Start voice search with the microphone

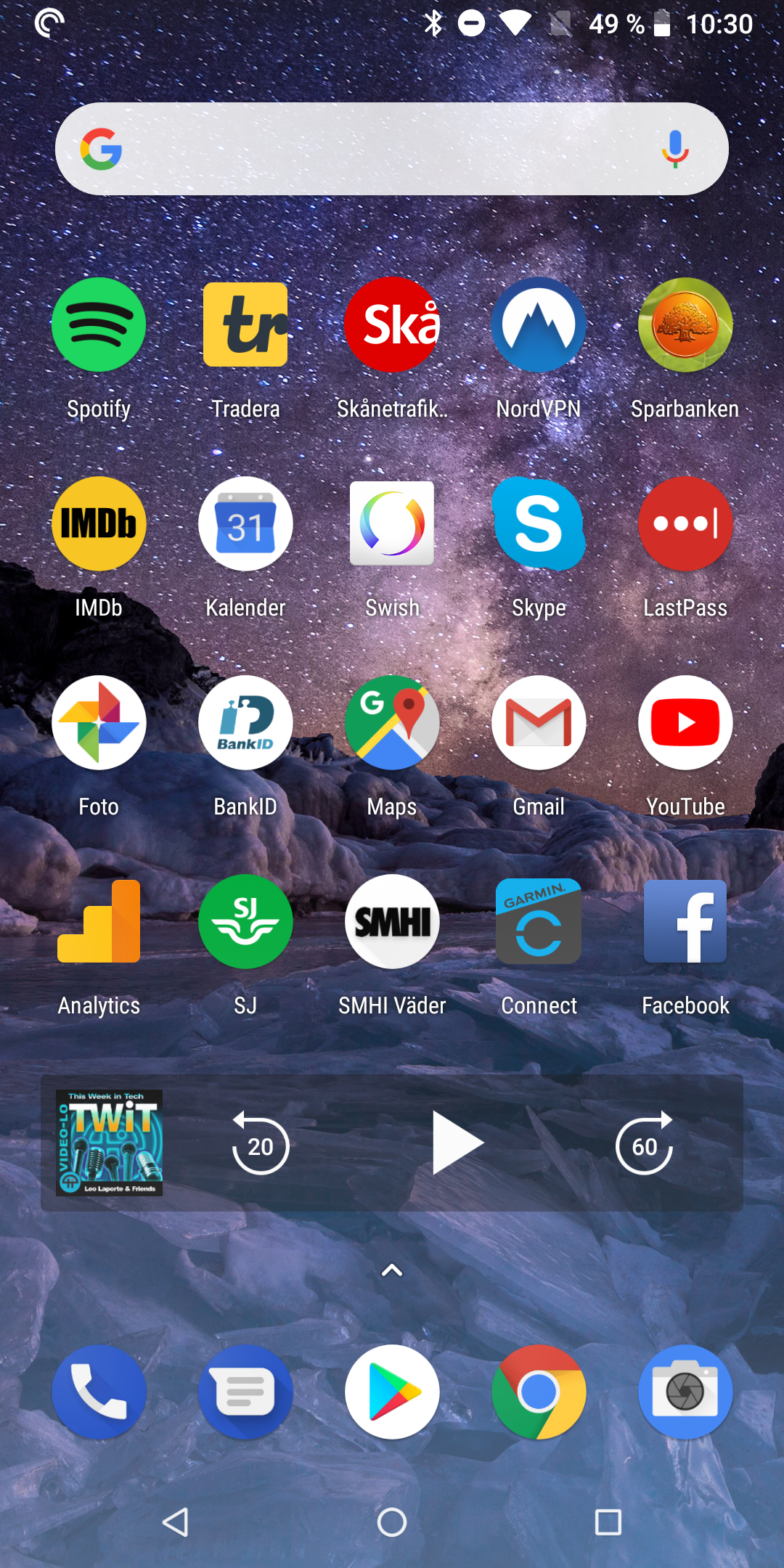pos(674,149)
